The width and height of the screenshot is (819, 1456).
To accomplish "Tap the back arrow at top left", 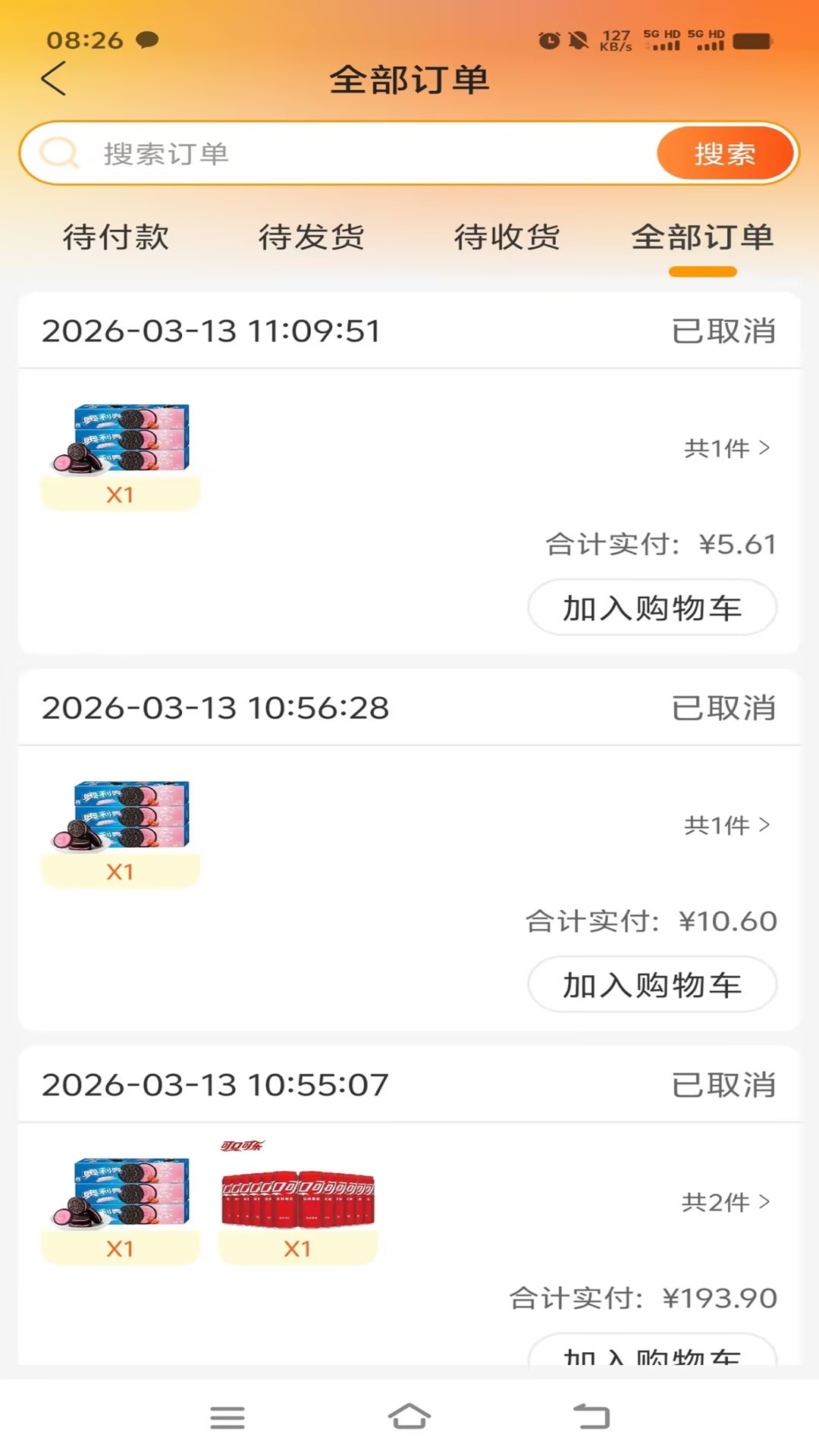I will pos(52,79).
